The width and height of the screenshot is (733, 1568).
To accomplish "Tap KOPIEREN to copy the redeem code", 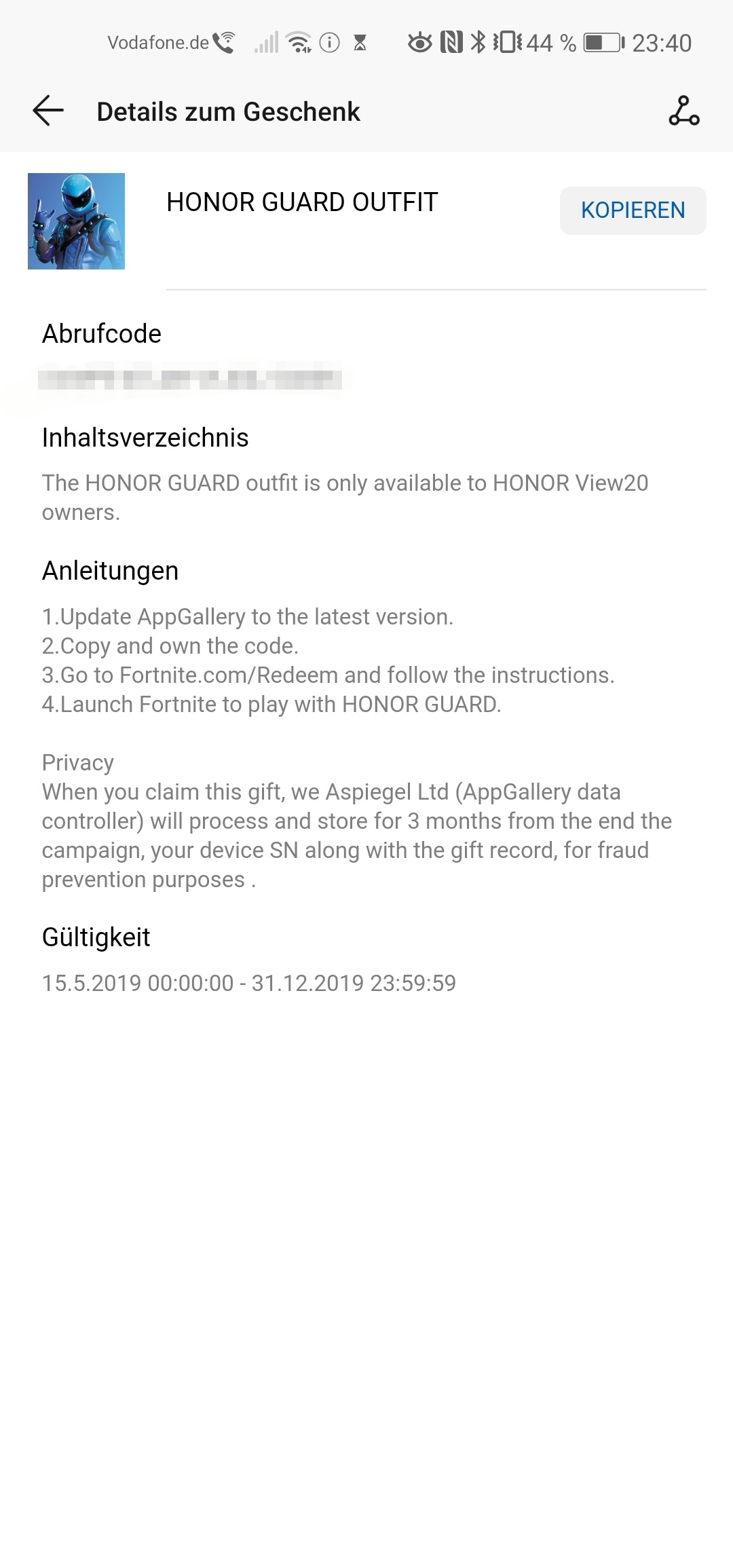I will (x=633, y=210).
